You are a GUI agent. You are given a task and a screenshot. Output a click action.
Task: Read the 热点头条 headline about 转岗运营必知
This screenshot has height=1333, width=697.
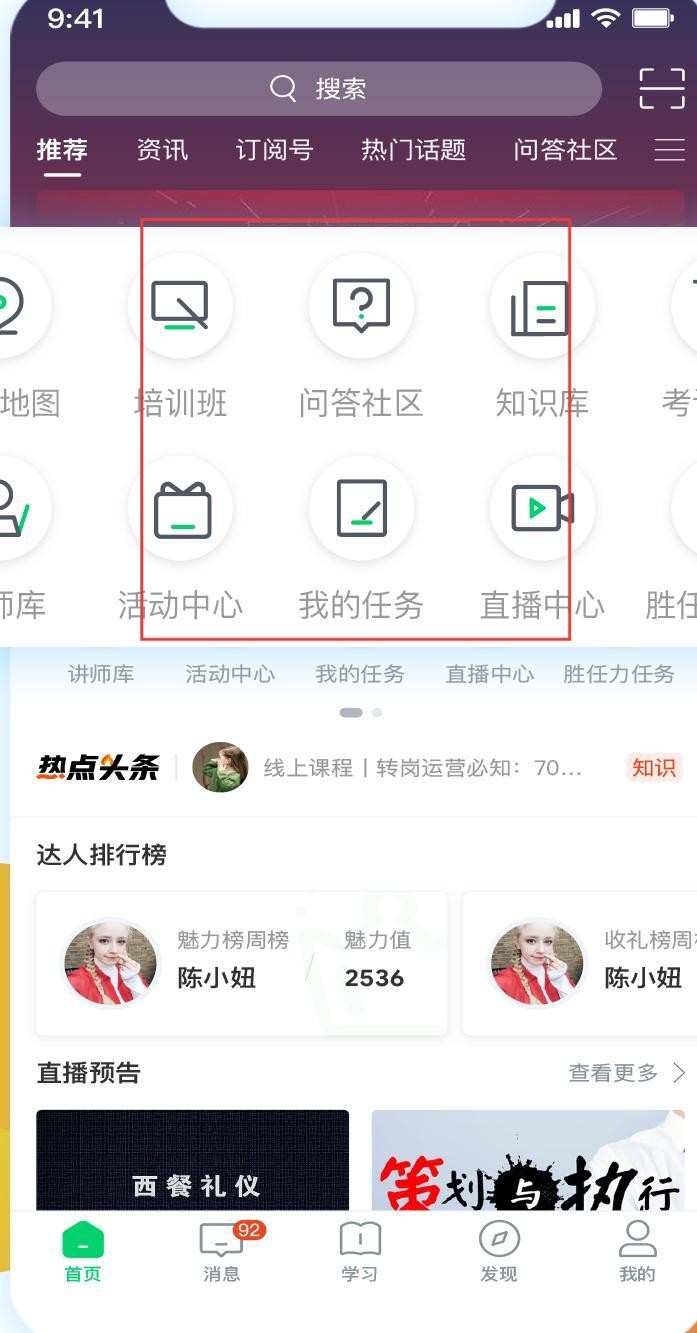tap(422, 768)
